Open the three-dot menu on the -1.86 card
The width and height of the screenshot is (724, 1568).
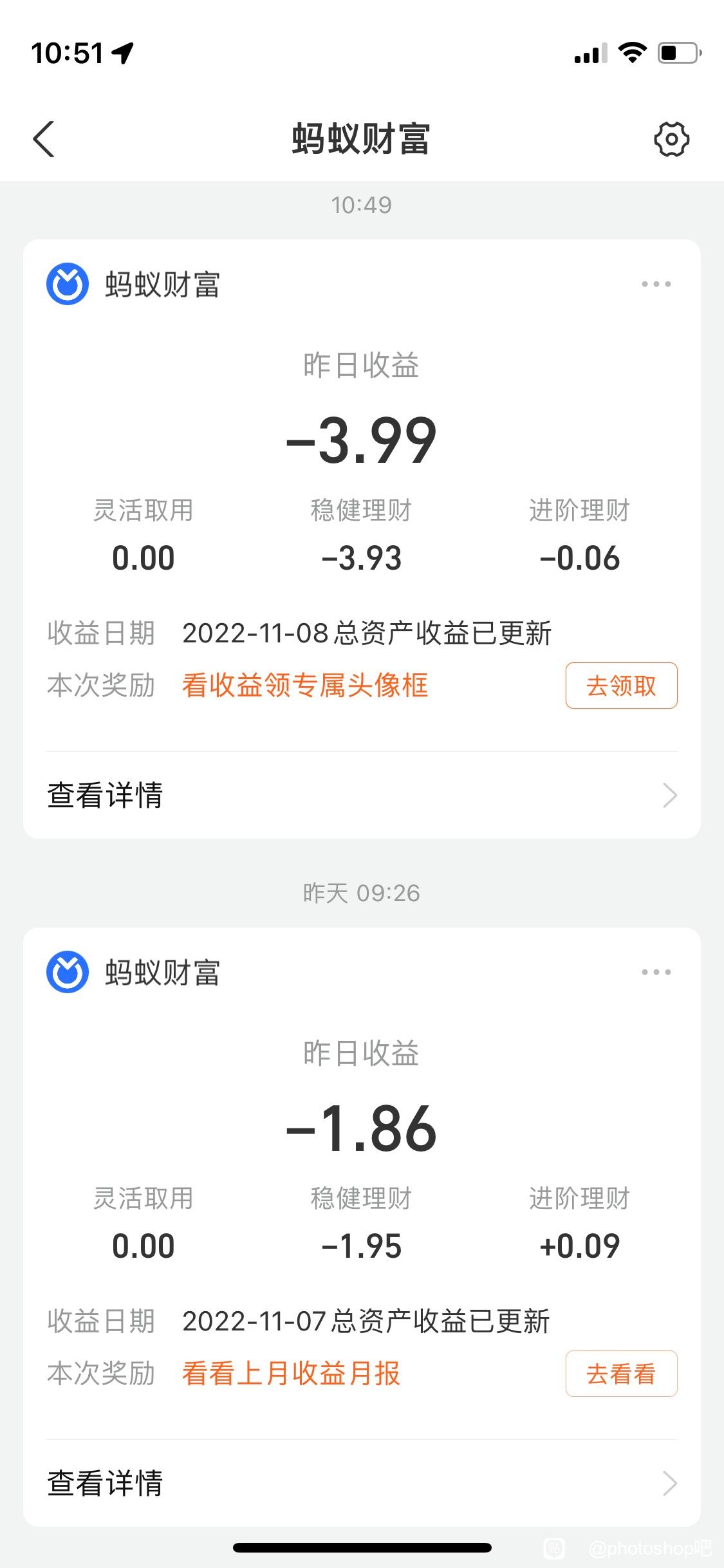pos(656,972)
